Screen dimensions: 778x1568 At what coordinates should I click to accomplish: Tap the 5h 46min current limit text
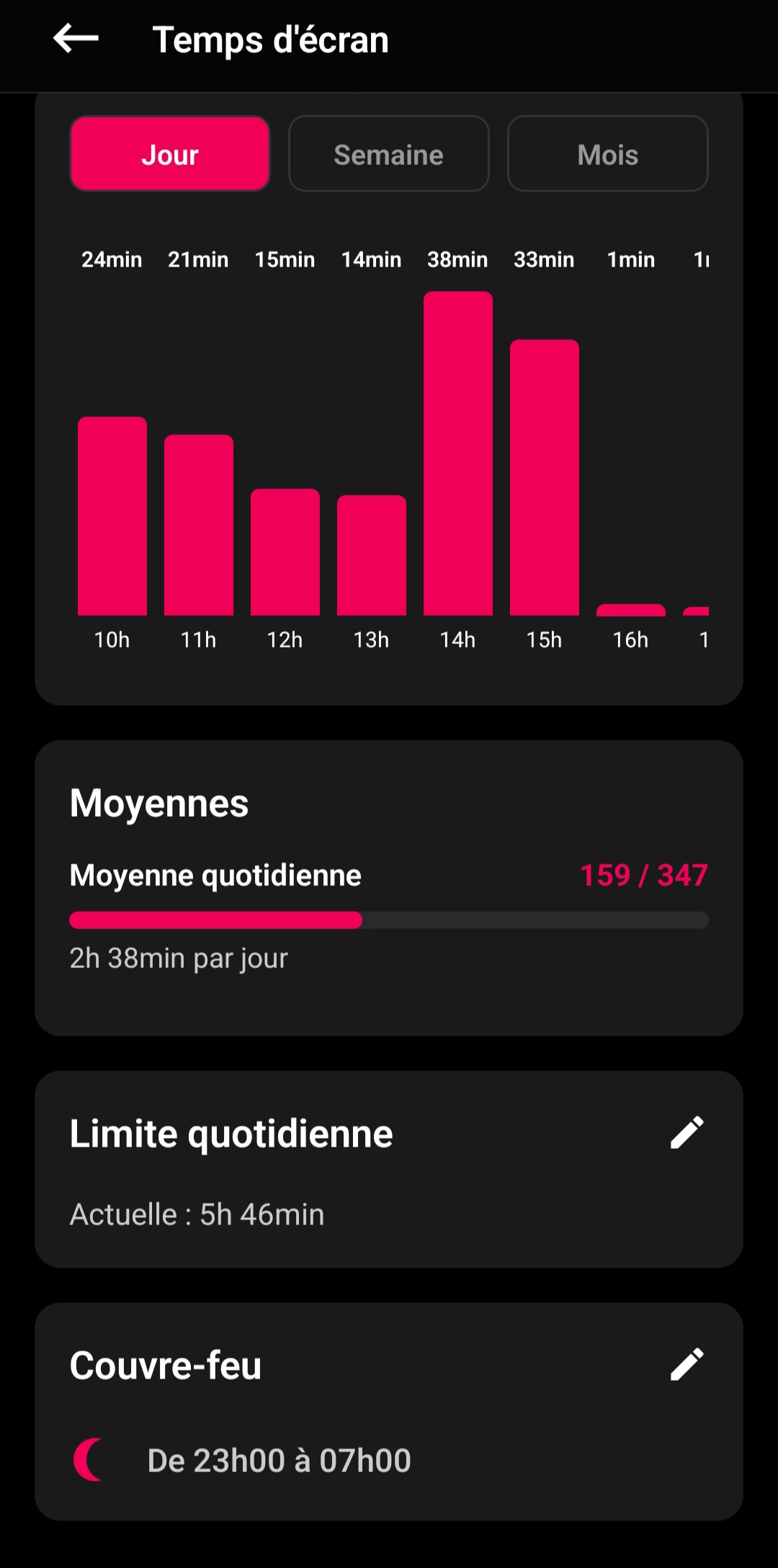click(197, 1214)
